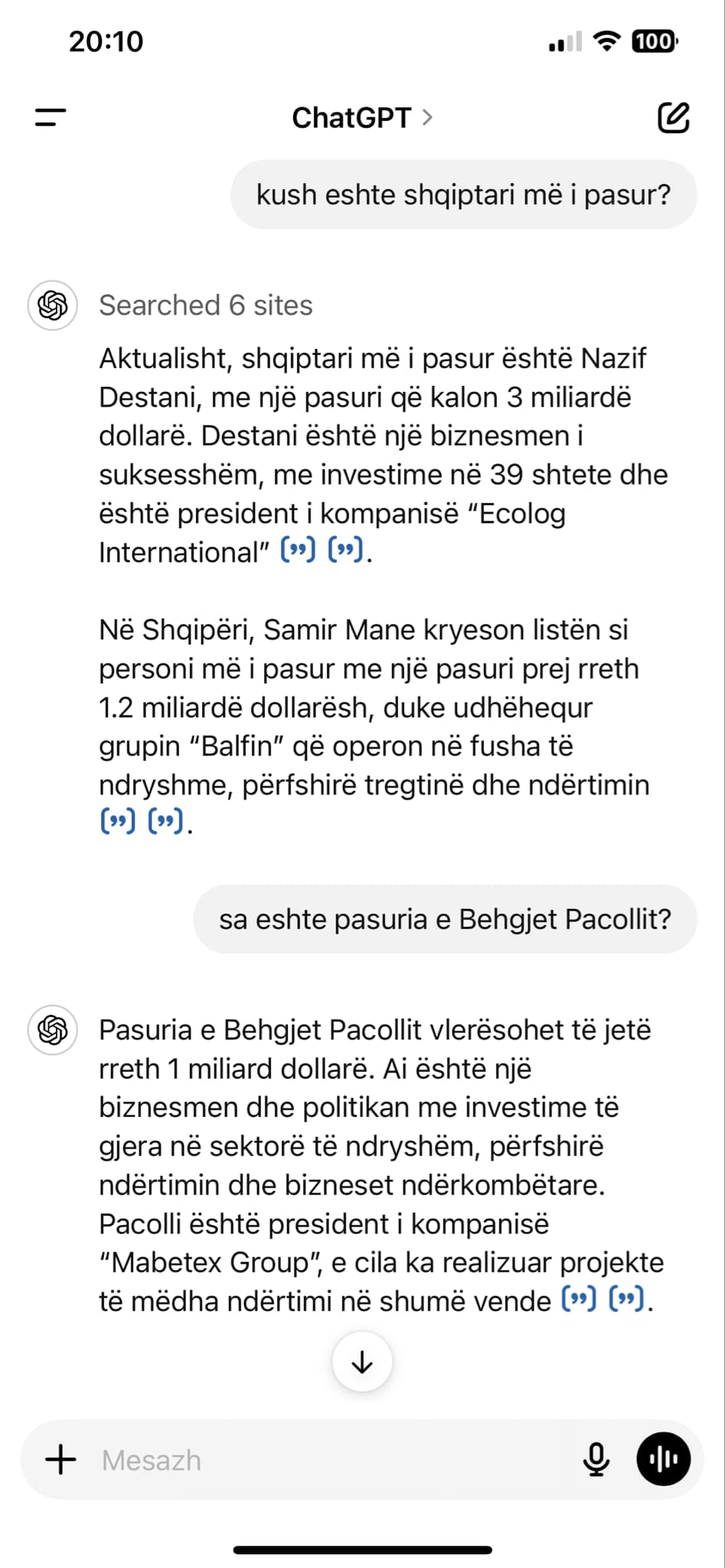Open the ChatGPT model selector
Viewport: 725px width, 1568px height.
(362, 117)
